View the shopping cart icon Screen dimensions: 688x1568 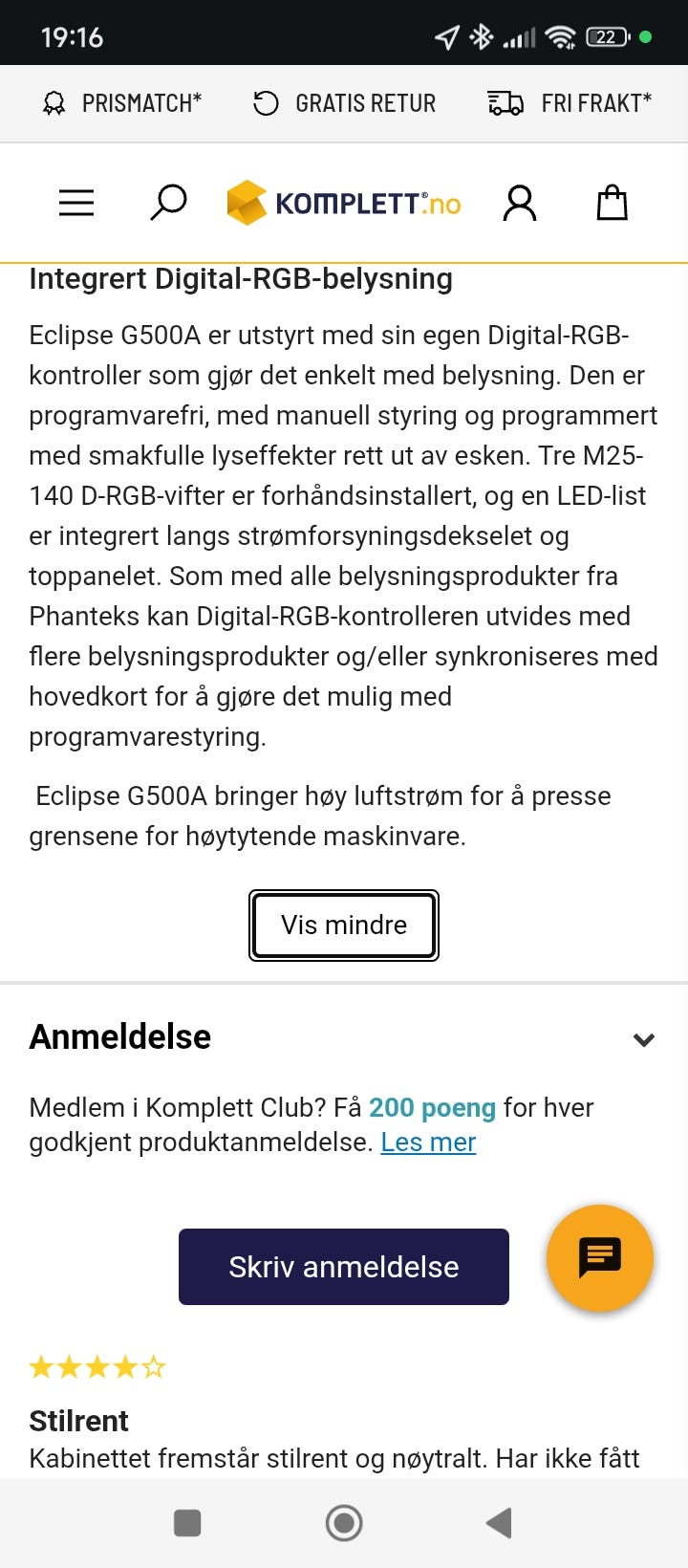pos(612,203)
